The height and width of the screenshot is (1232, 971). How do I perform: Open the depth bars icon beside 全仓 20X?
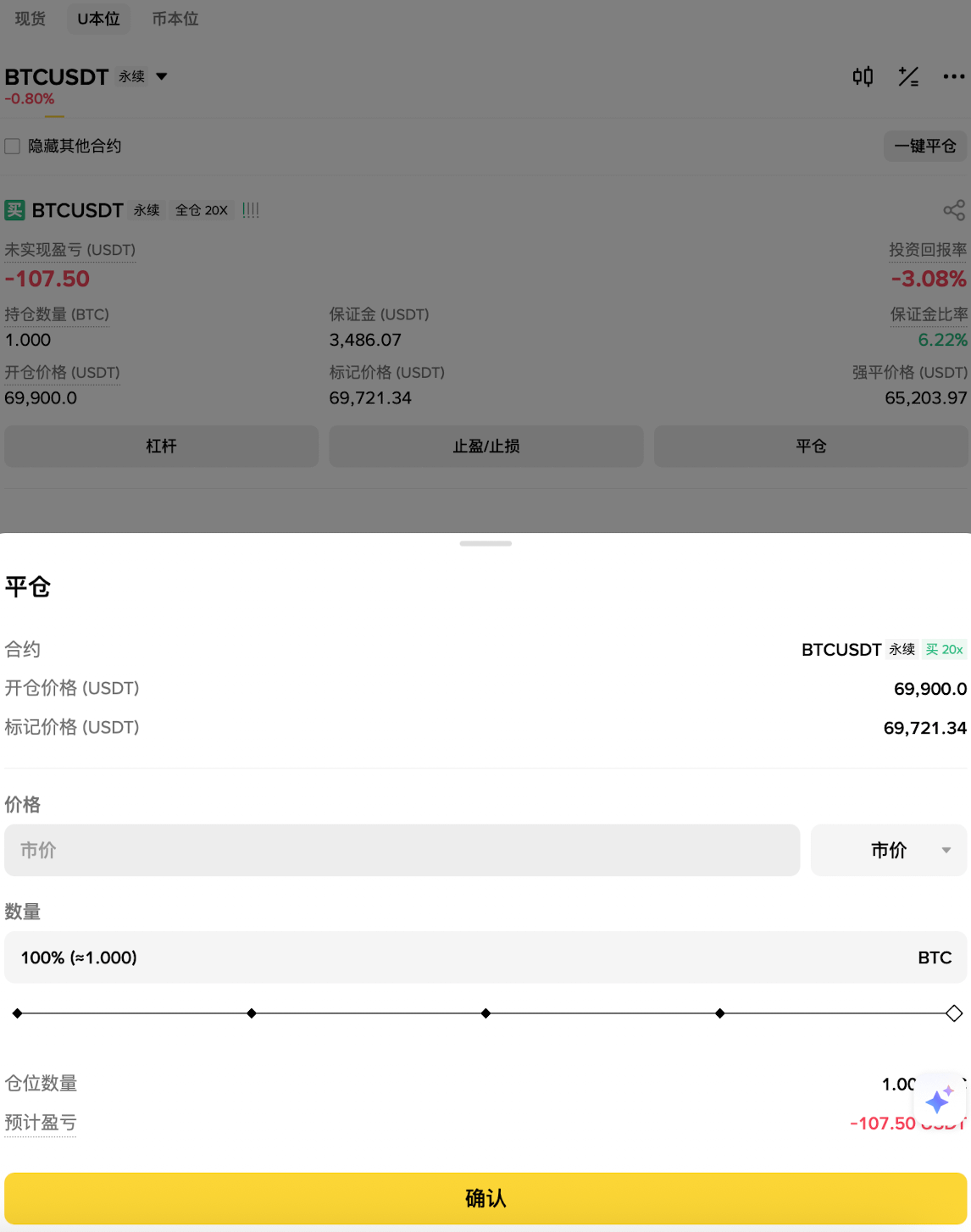(251, 210)
